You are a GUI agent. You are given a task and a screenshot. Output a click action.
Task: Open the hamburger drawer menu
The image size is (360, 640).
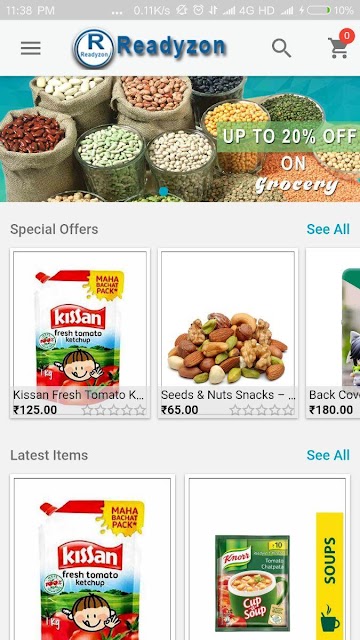pyautogui.click(x=31, y=48)
